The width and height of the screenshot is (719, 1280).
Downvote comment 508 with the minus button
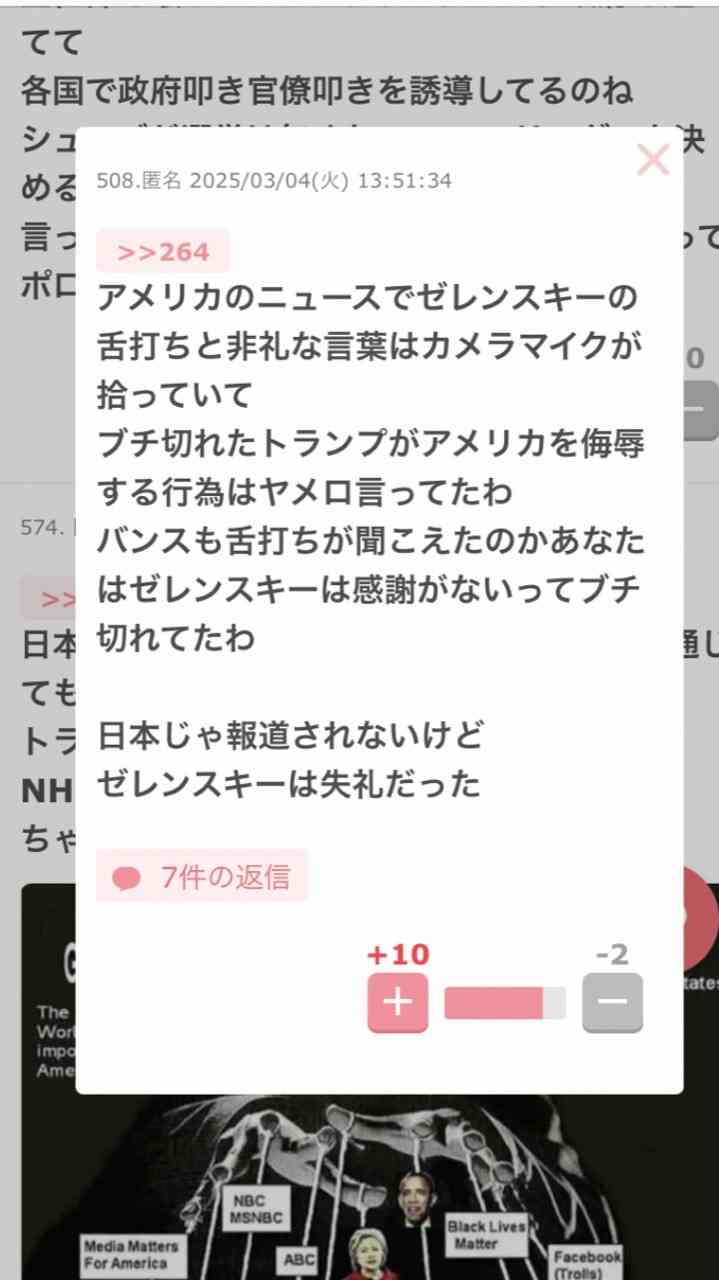click(612, 1002)
